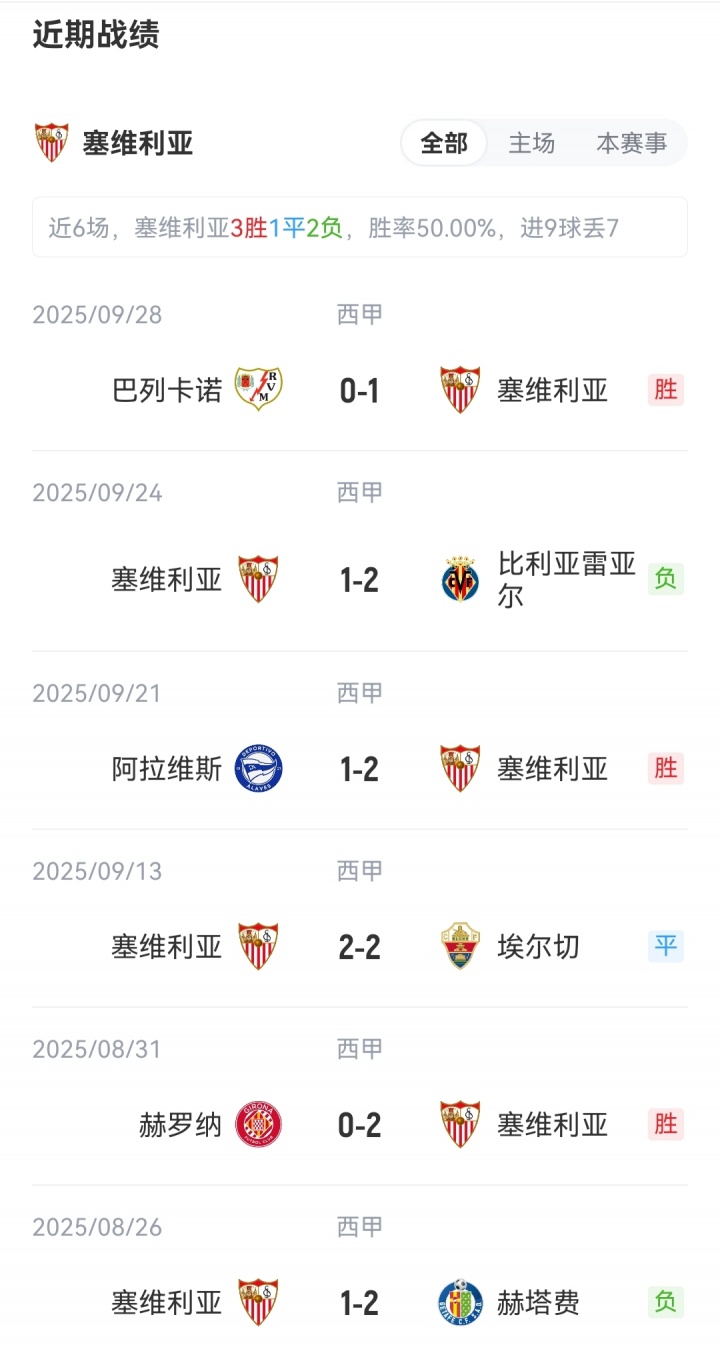
Task: View the 阿拉维斯 1-2 塞维利亚 match
Action: coord(359,769)
